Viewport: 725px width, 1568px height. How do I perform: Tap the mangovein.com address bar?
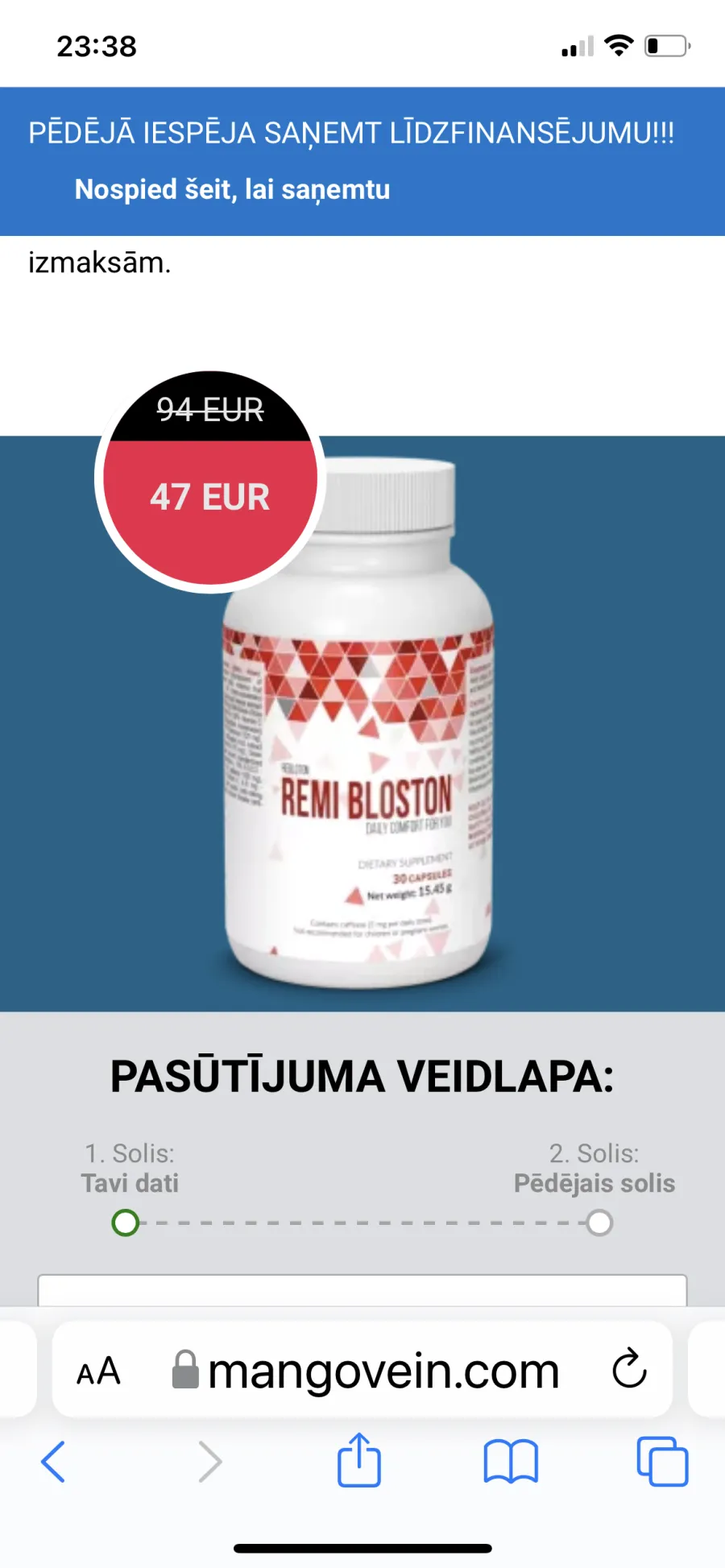[x=362, y=1370]
